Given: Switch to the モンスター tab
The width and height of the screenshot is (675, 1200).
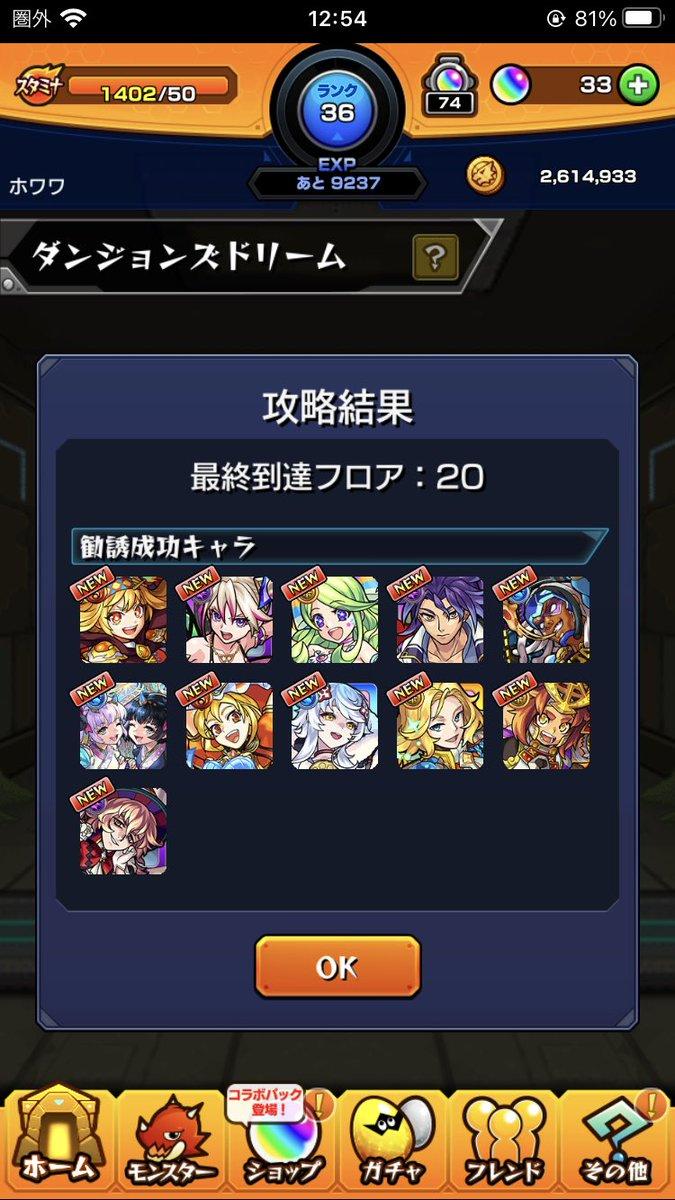Looking at the screenshot, I should (x=171, y=1145).
